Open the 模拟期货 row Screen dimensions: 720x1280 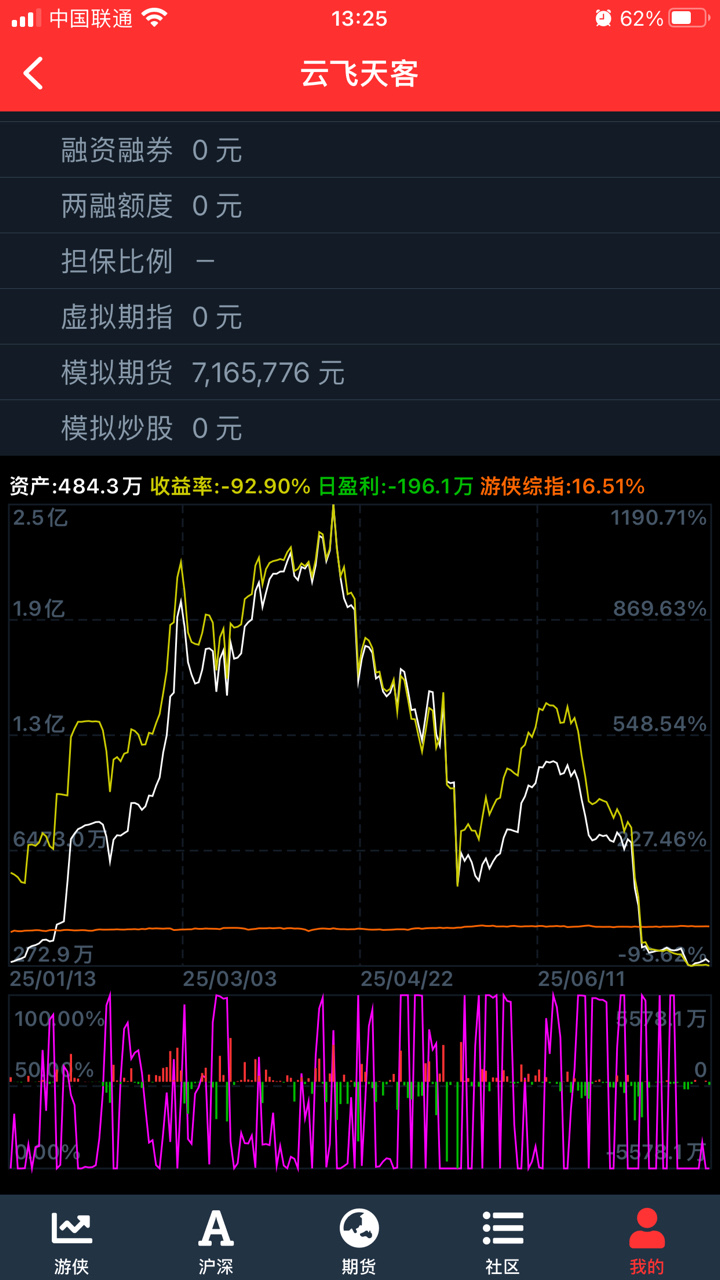[360, 373]
